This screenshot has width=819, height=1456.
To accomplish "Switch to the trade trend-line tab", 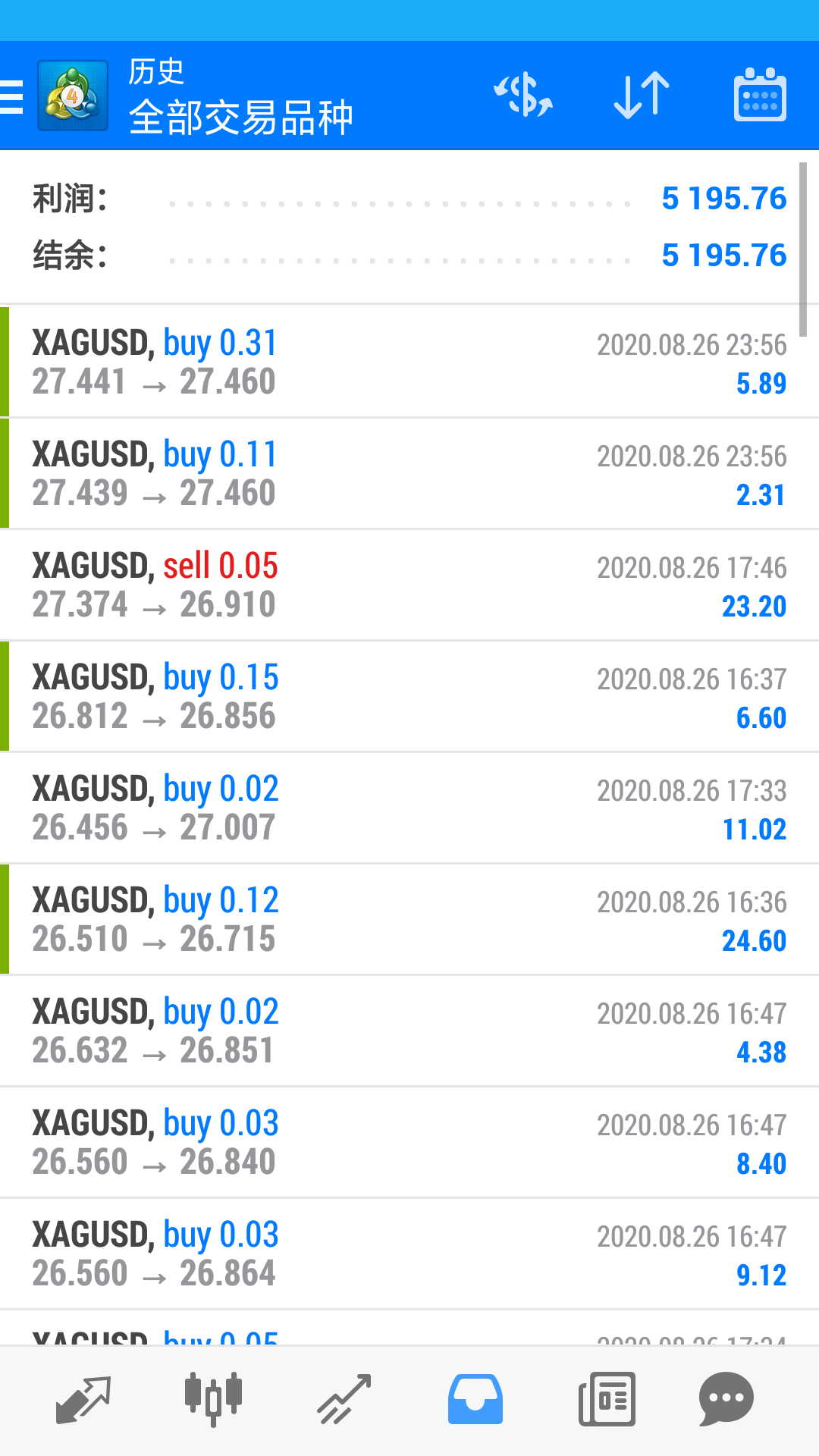I will pyautogui.click(x=344, y=1400).
